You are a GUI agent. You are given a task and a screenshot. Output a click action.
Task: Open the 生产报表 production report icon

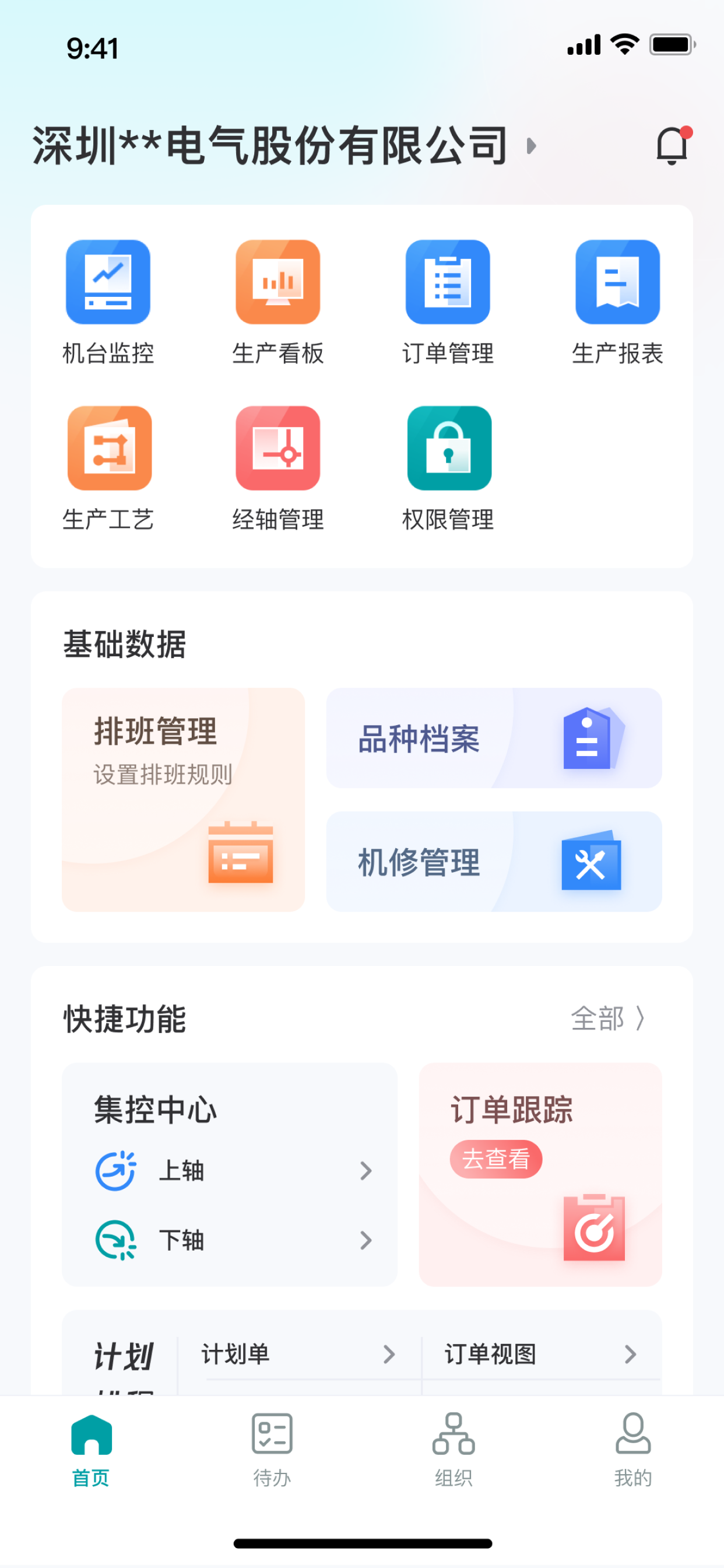[617, 283]
